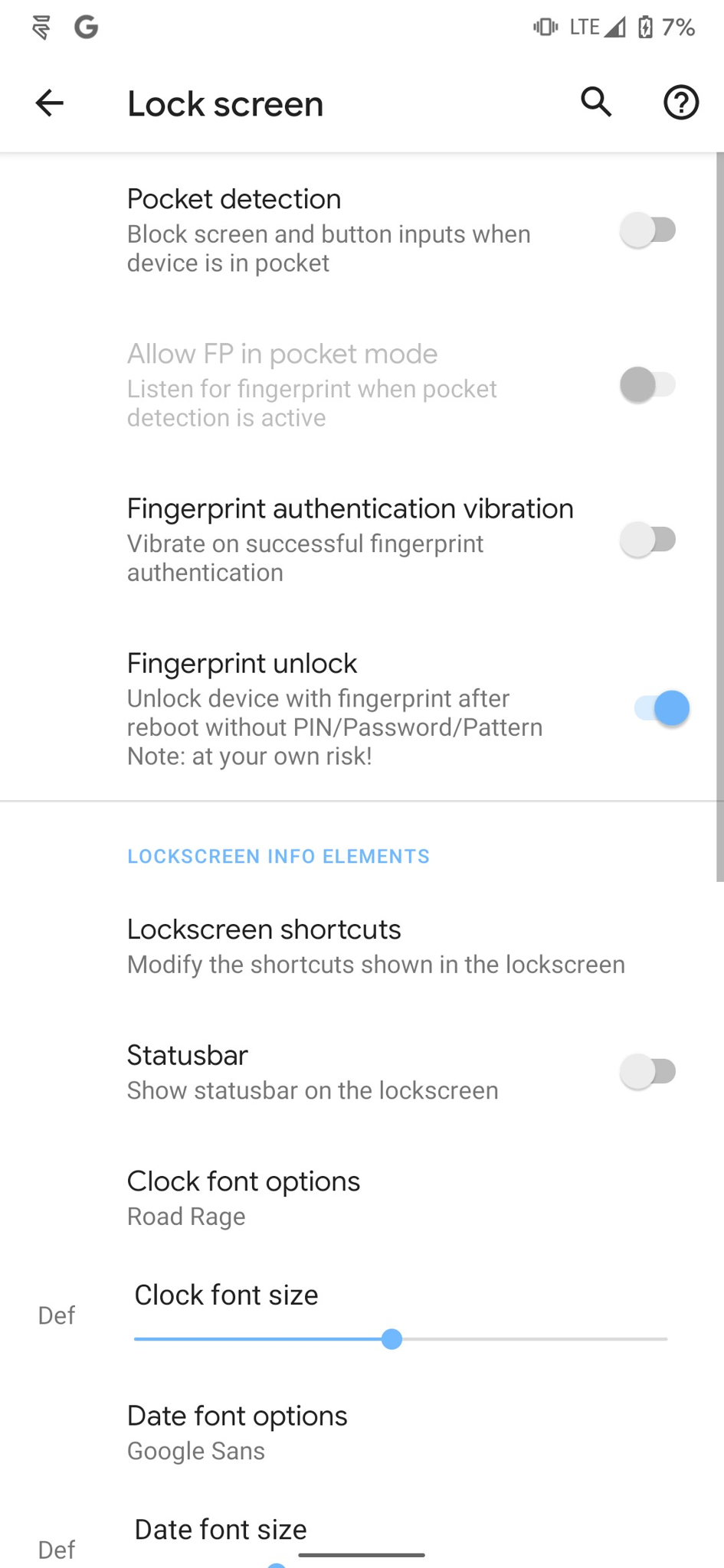Tap the Clock font size slider
Image resolution: width=724 pixels, height=1568 pixels.
tap(401, 1339)
